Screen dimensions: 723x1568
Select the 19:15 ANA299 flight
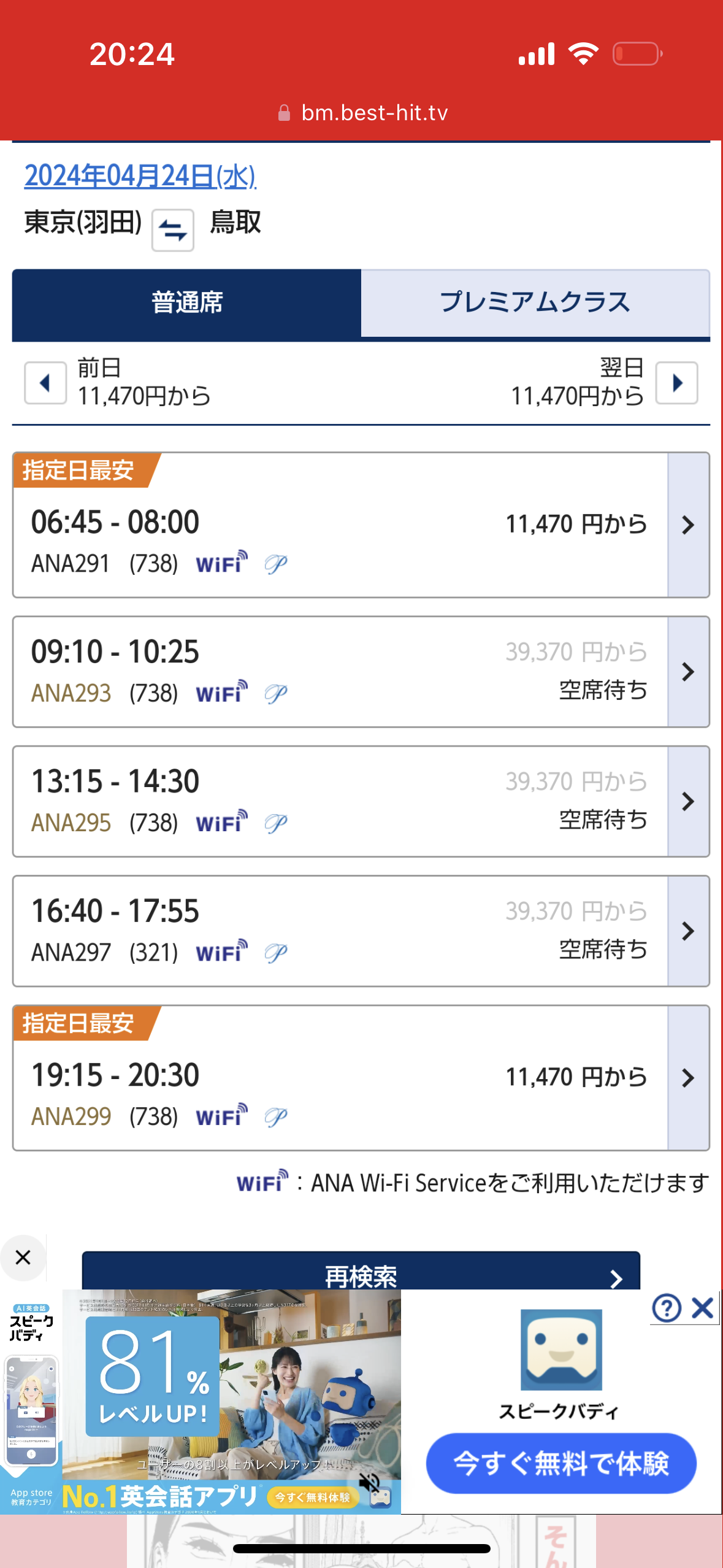click(x=361, y=1078)
